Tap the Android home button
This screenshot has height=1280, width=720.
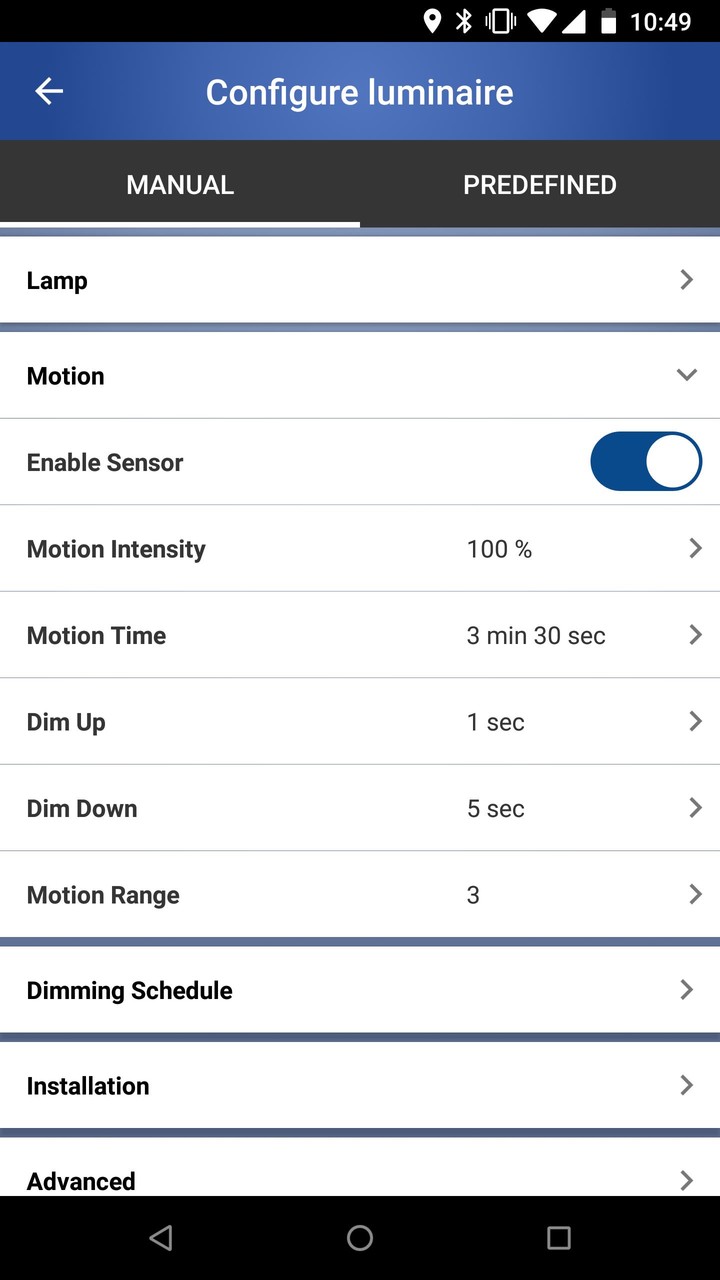pos(359,1238)
